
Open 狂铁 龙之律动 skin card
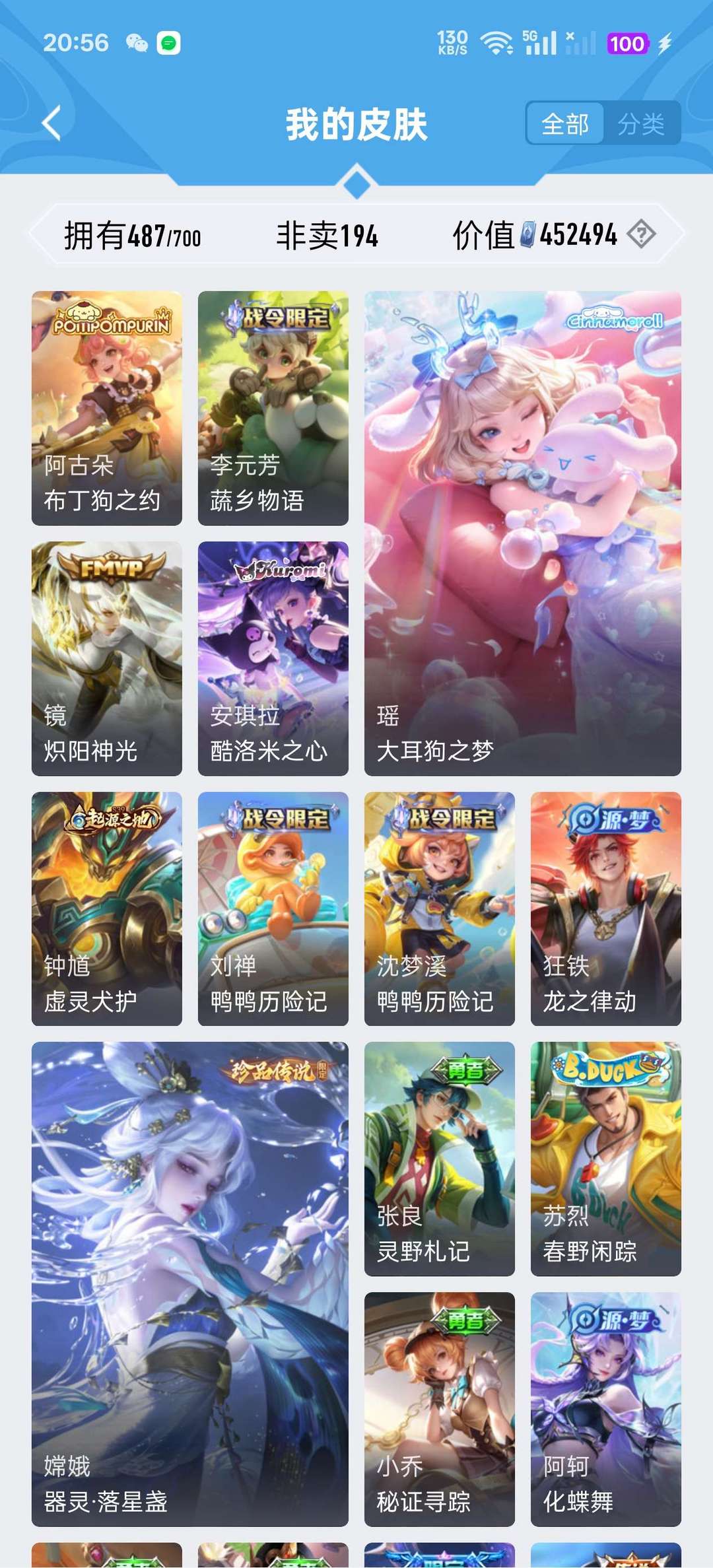(606, 908)
